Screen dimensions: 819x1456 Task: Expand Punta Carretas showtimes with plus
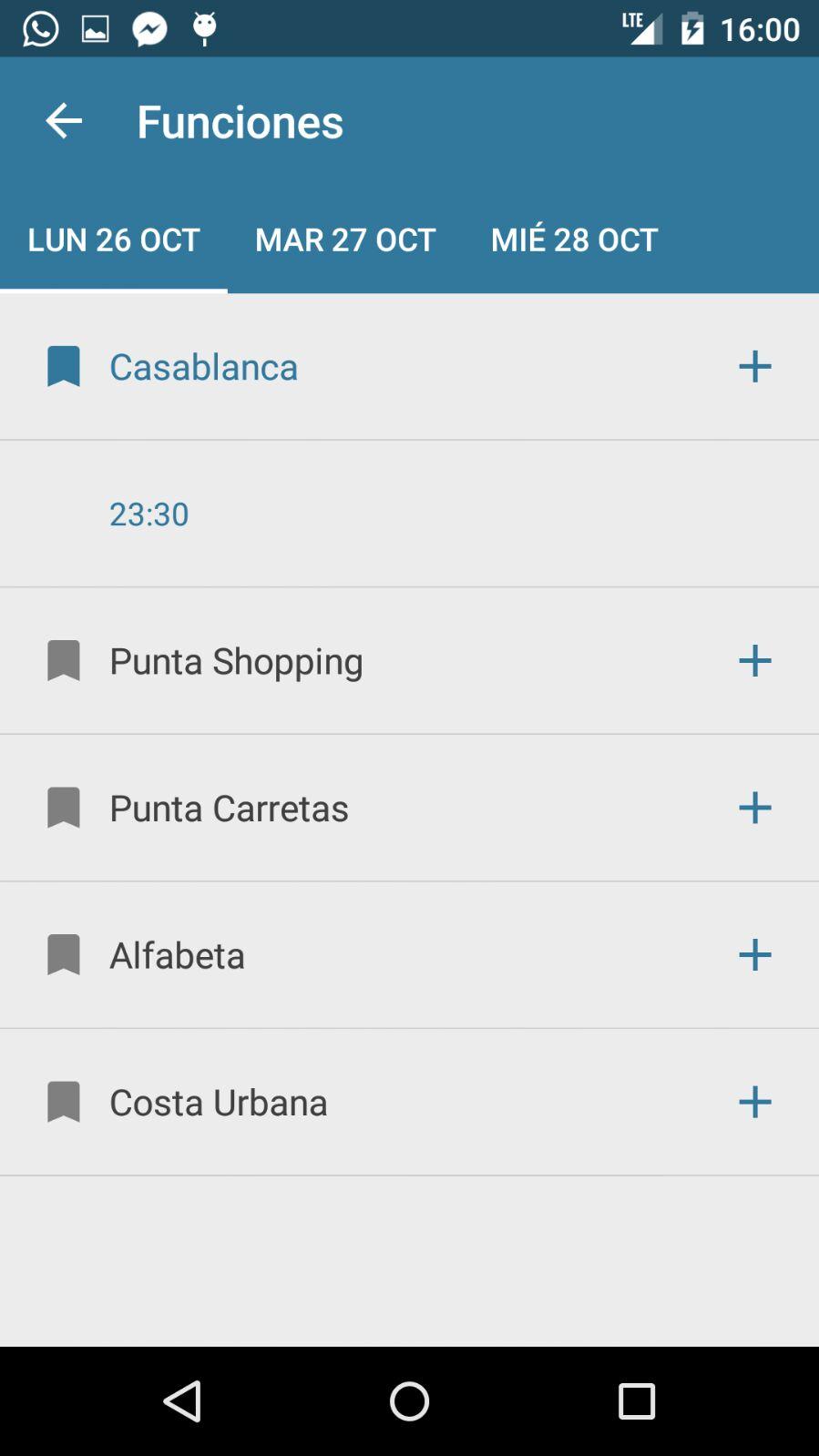754,809
